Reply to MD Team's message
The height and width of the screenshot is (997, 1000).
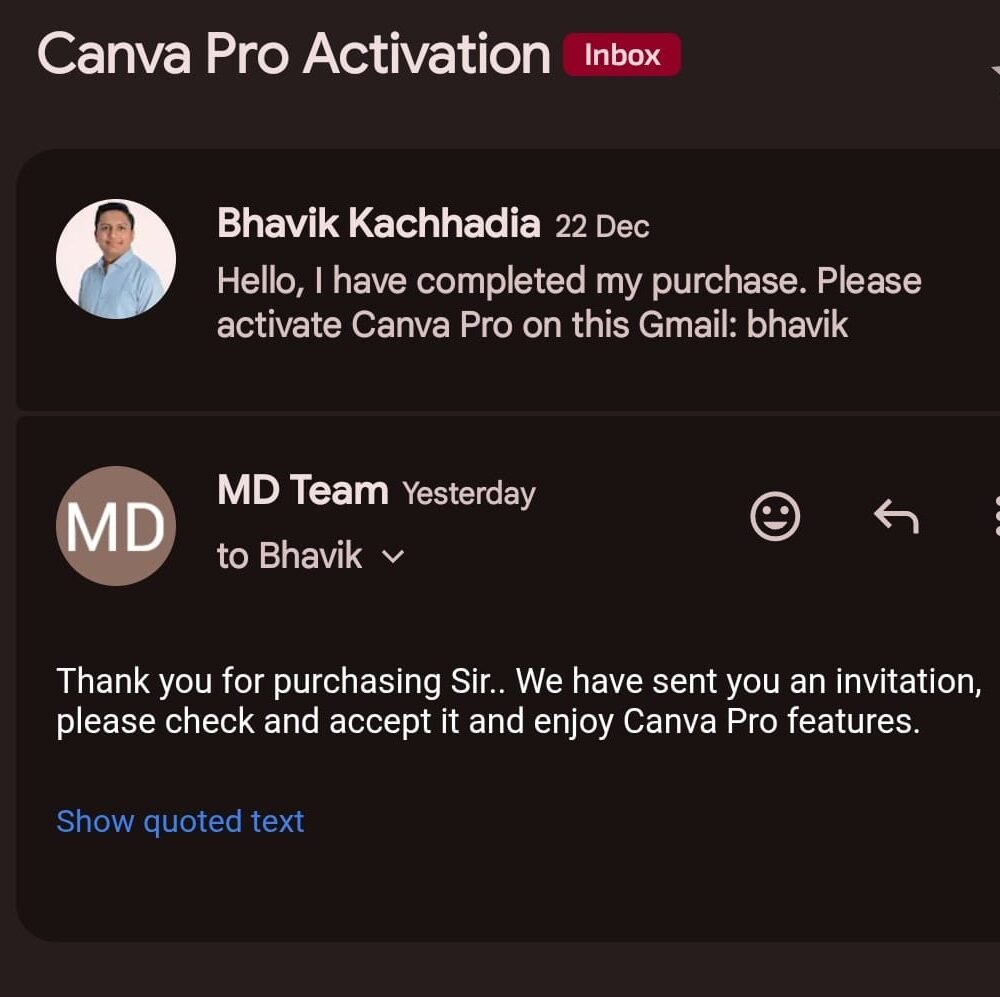(895, 517)
